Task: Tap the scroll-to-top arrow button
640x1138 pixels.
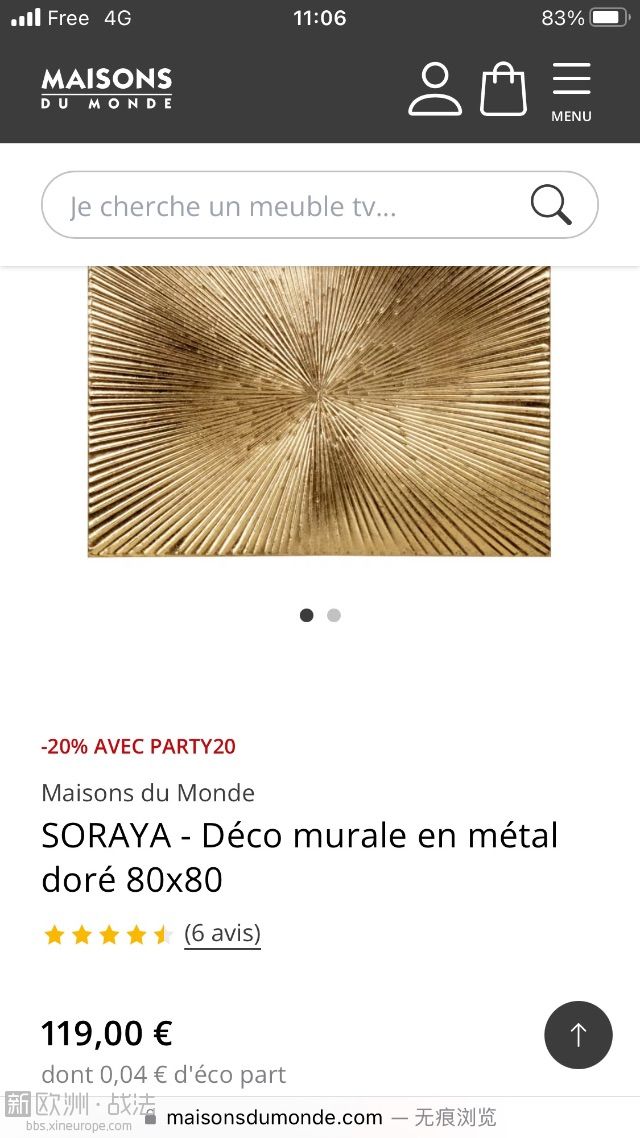Action: click(x=578, y=1035)
